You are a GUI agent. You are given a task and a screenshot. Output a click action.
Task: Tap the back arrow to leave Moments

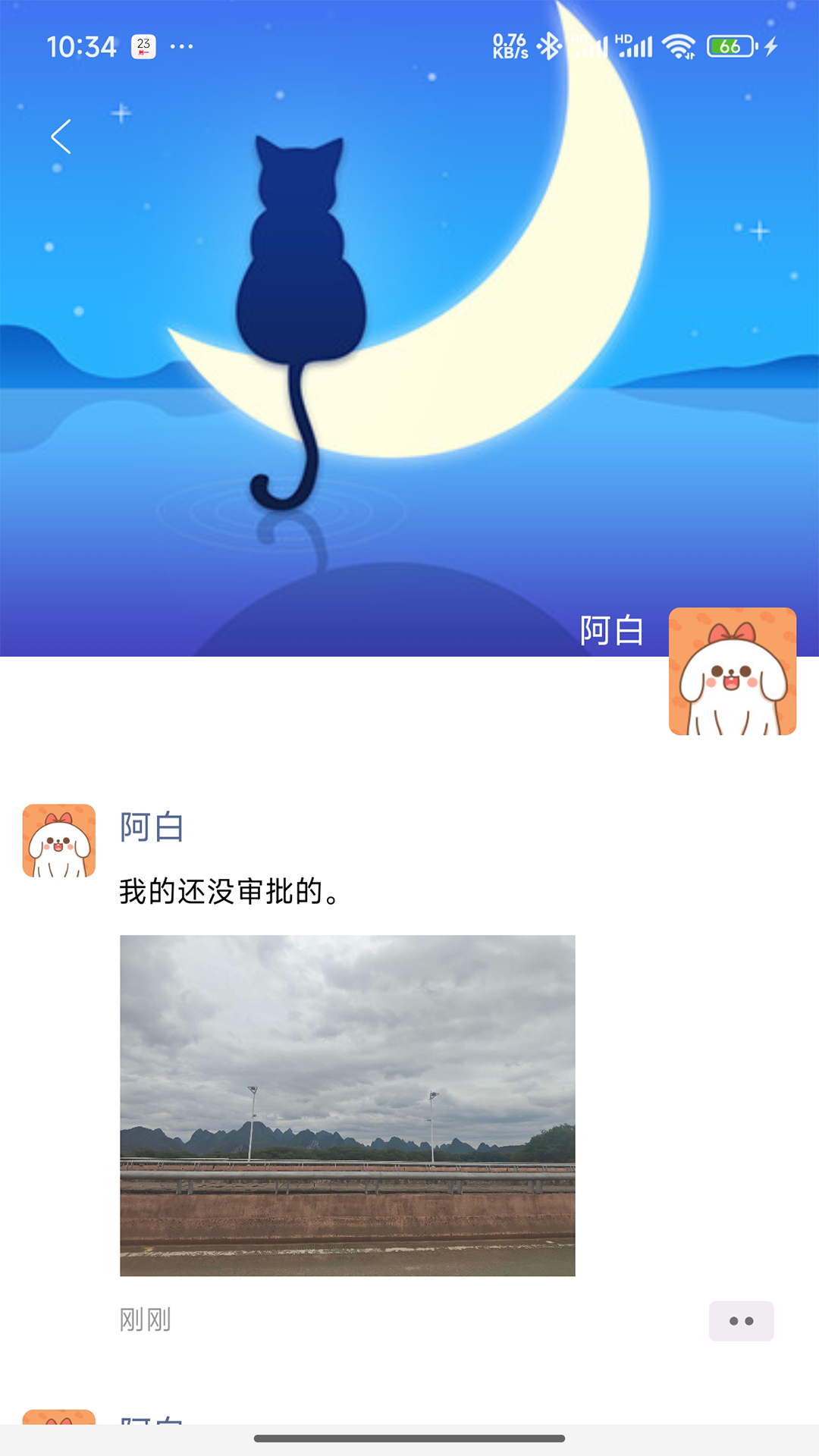tap(61, 137)
